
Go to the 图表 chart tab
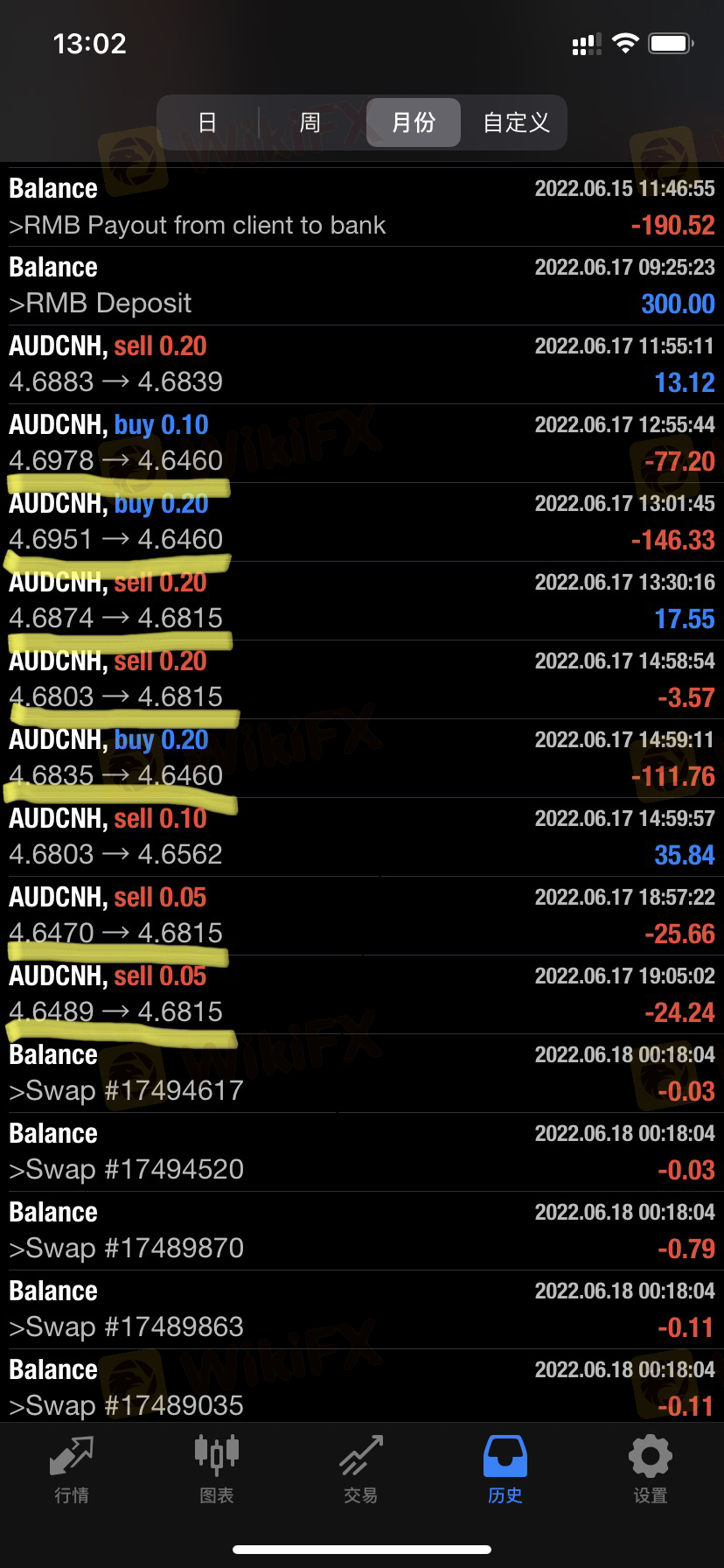[216, 1470]
